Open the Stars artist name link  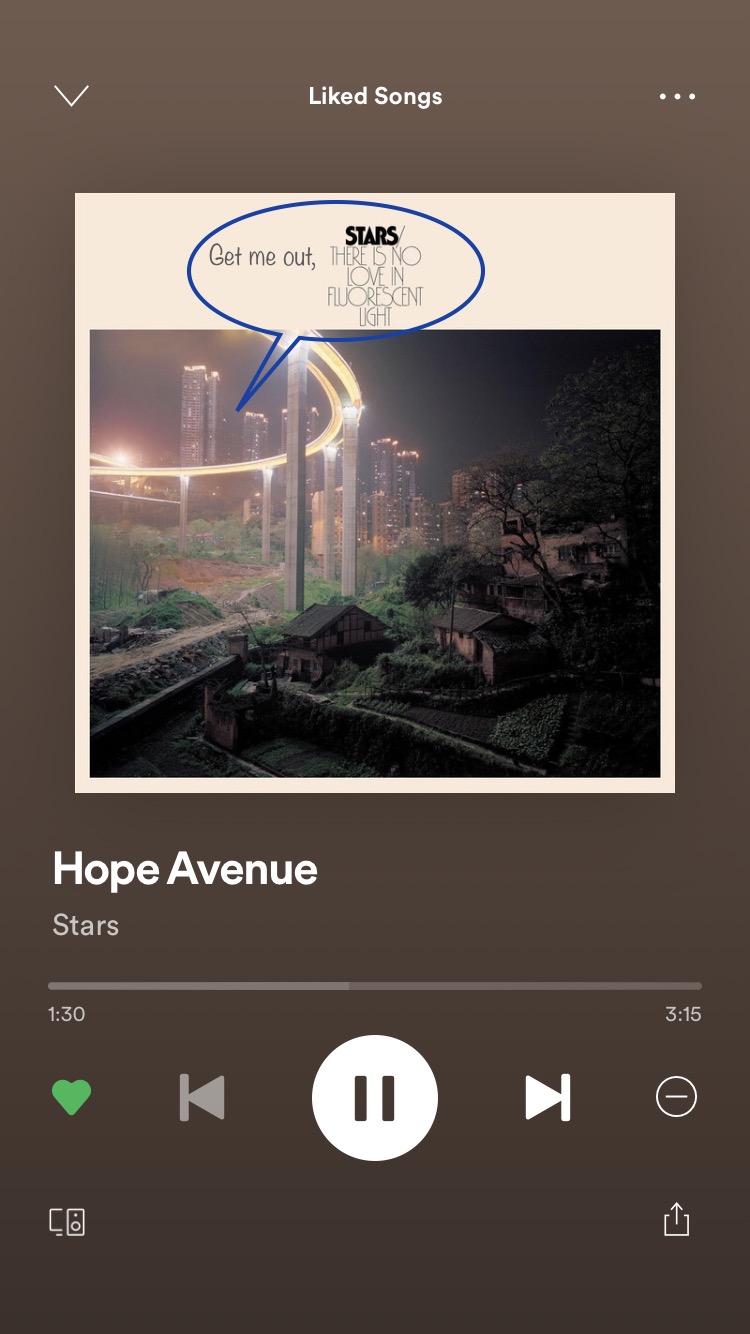pyautogui.click(x=86, y=925)
